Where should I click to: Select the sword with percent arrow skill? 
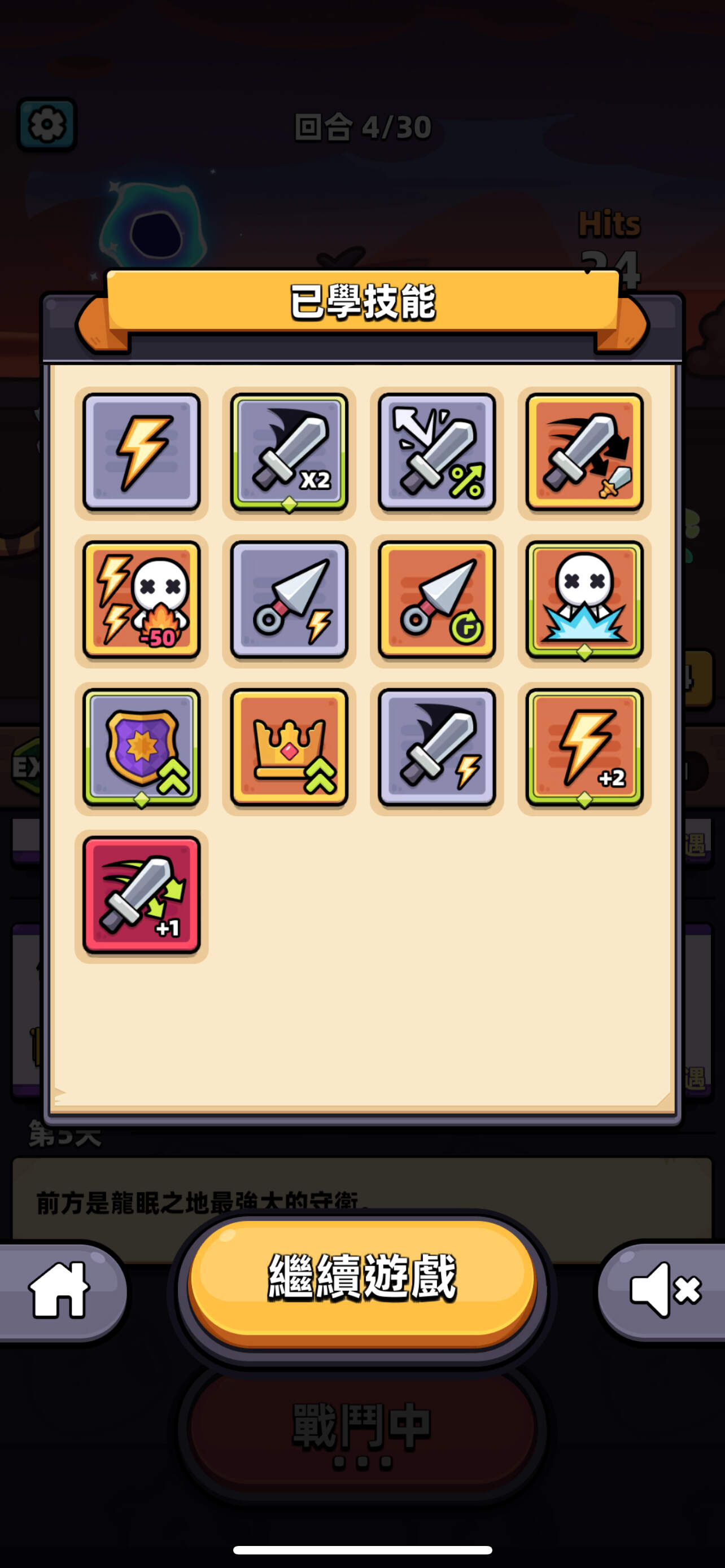point(436,452)
